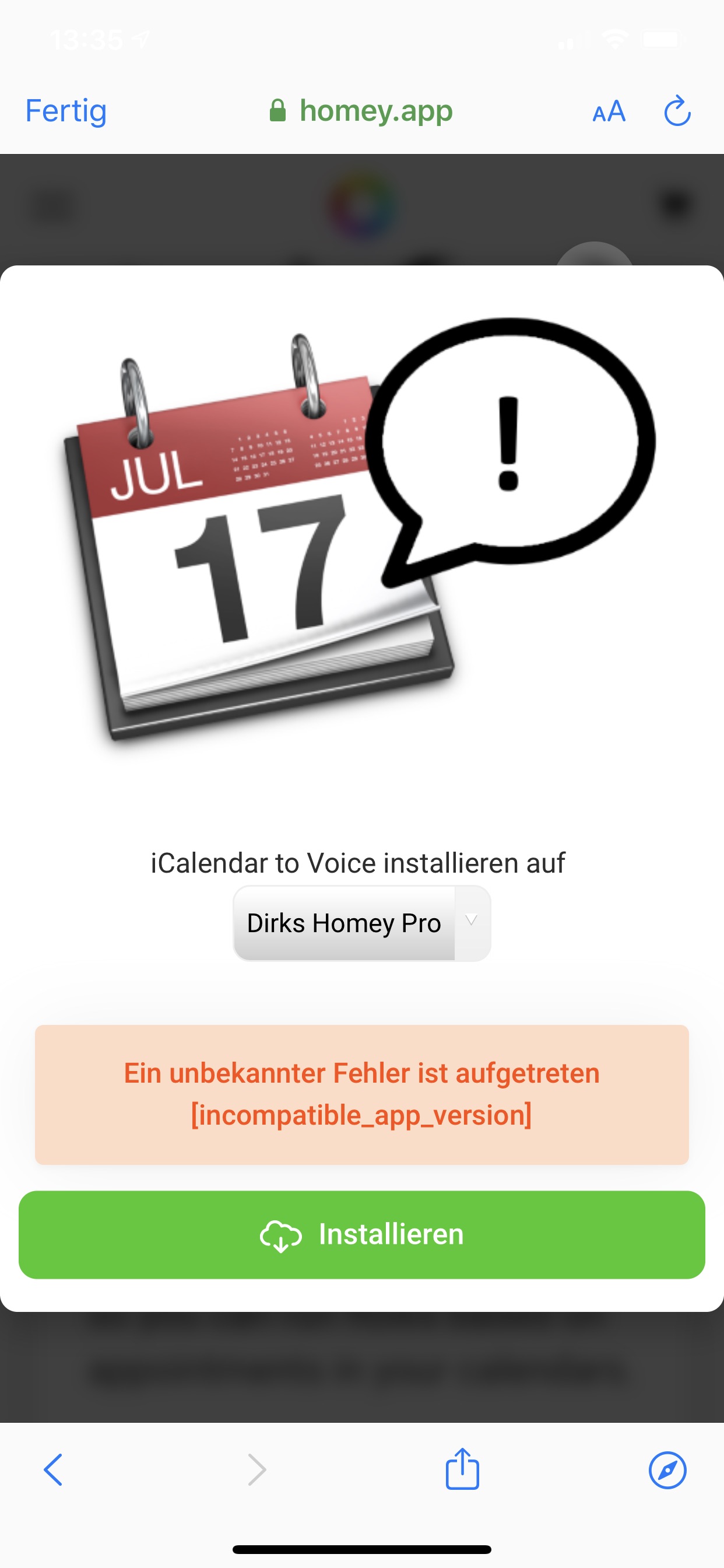
Task: Open the Dirks Homey Pro dropdown
Action: [x=361, y=923]
